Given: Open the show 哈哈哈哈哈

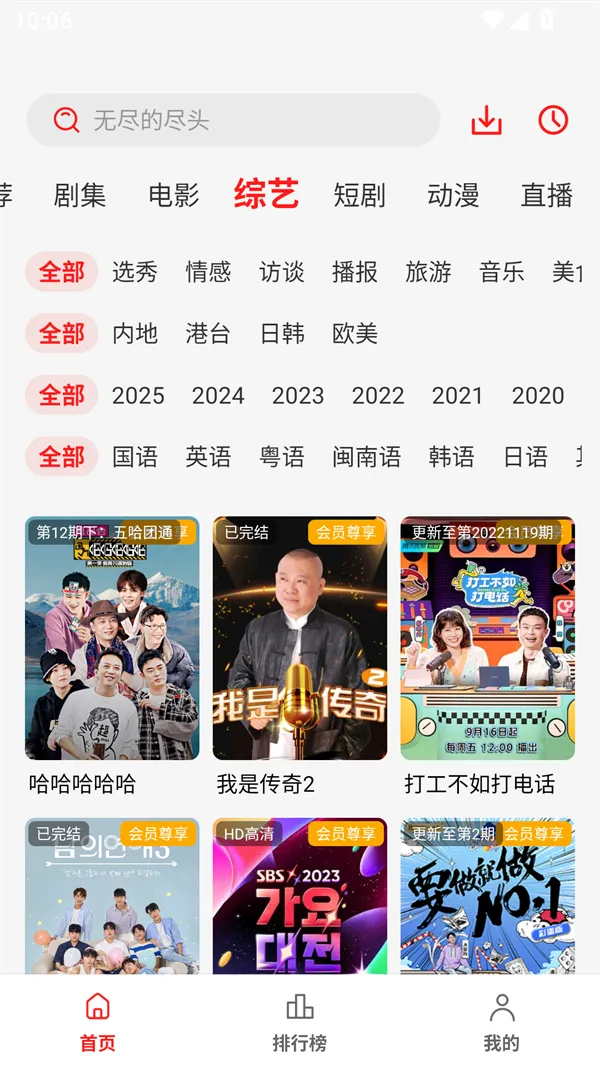Looking at the screenshot, I should [x=112, y=640].
